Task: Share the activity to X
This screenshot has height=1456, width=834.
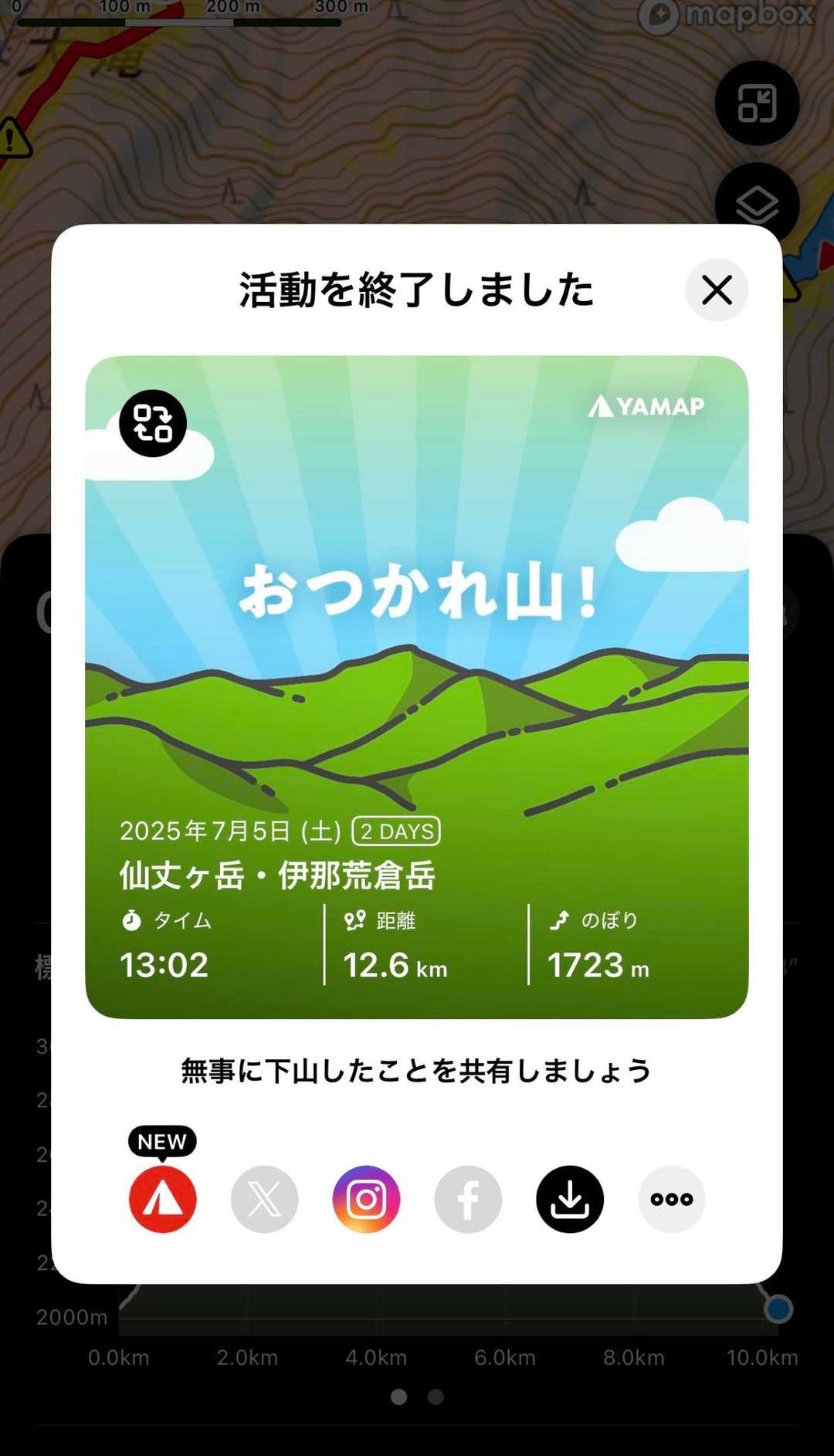Action: pyautogui.click(x=264, y=1199)
